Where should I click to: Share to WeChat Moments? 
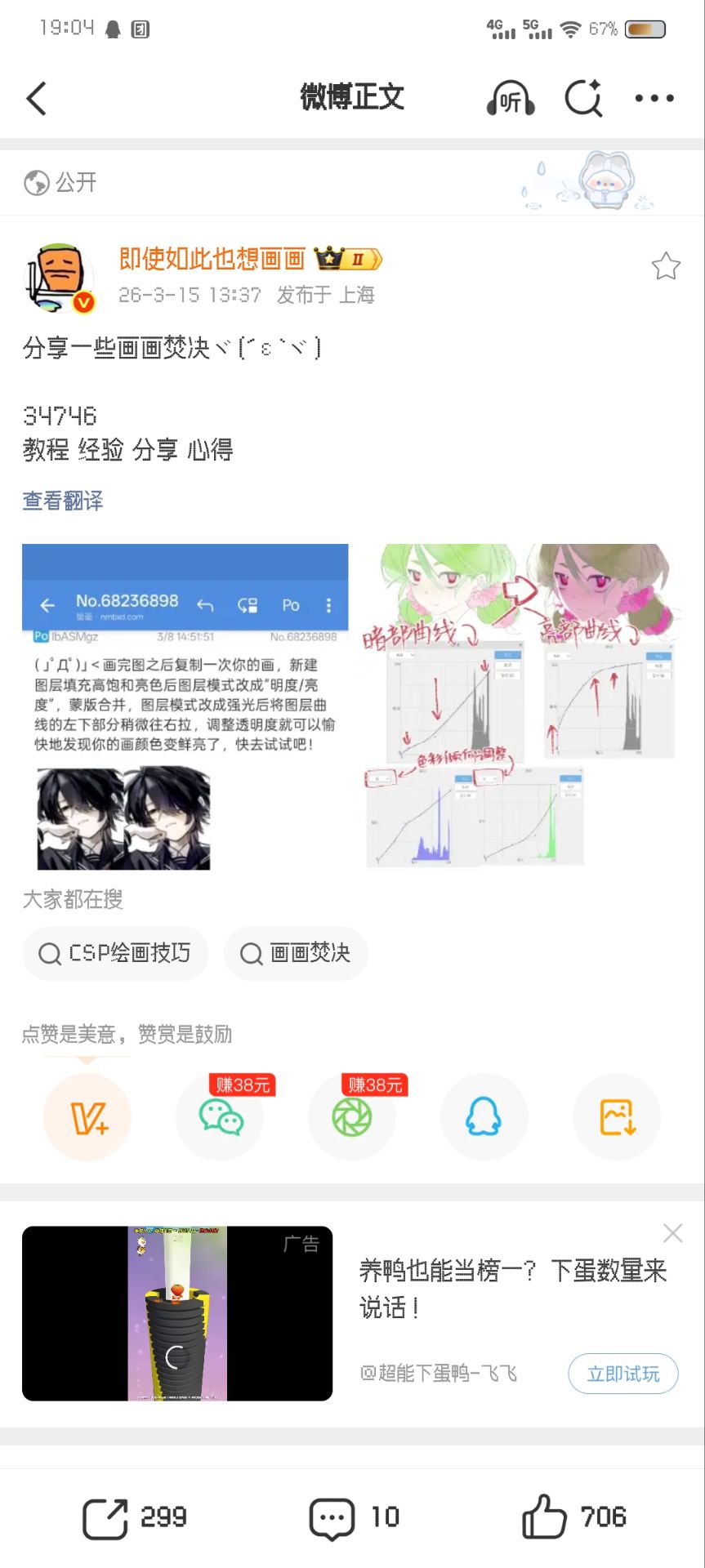coord(352,1117)
